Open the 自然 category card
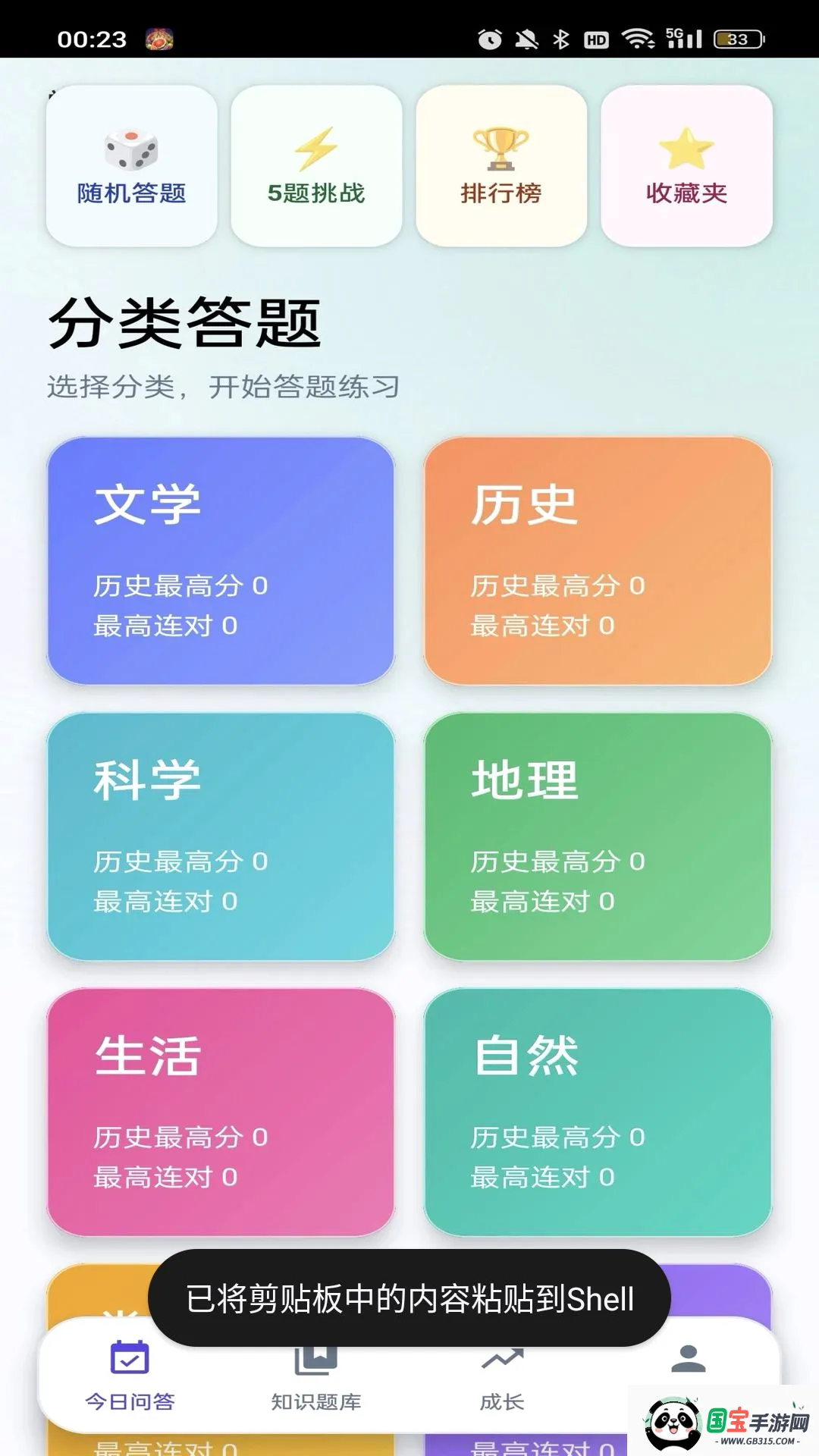Screen dimensions: 819x1456 coord(598,1112)
